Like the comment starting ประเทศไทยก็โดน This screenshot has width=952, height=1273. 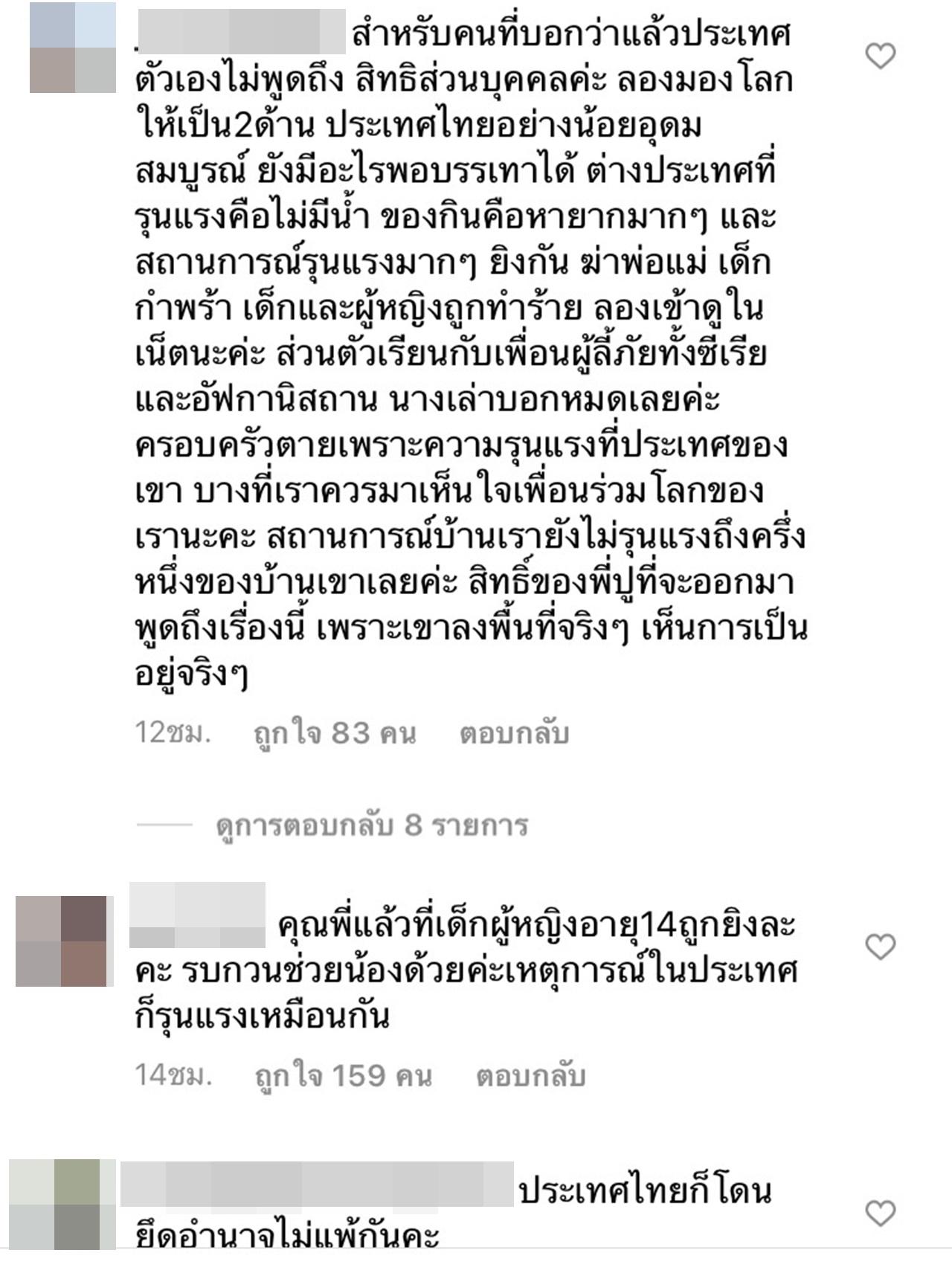click(x=881, y=1214)
